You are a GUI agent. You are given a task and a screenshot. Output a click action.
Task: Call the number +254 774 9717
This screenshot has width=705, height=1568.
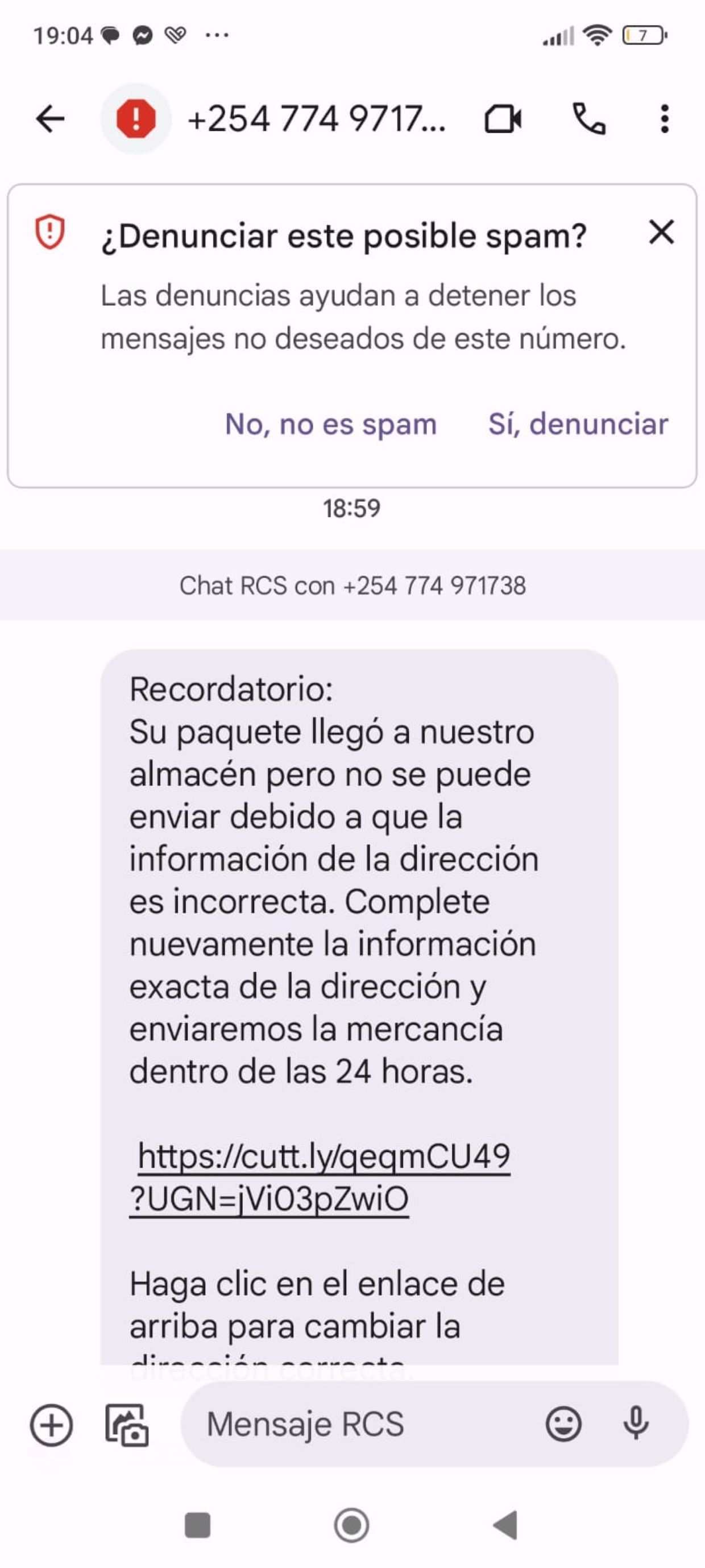click(x=588, y=119)
